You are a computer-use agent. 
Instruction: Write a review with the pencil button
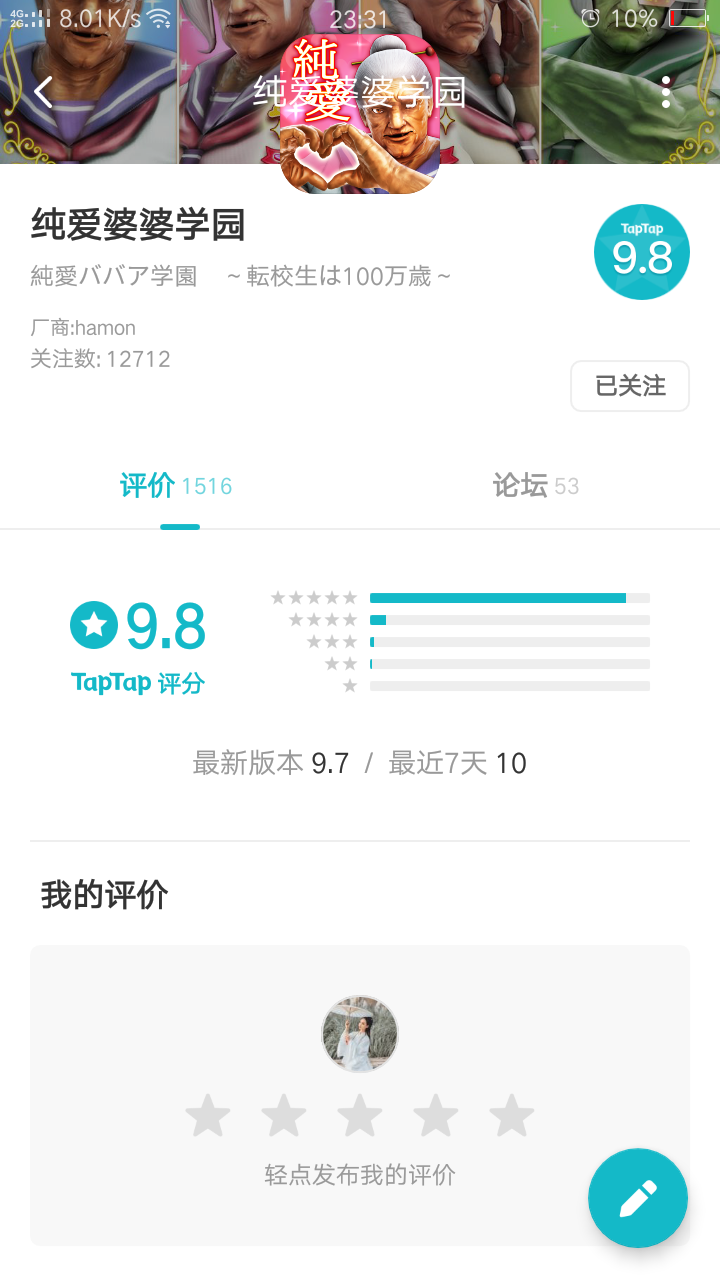click(638, 1198)
